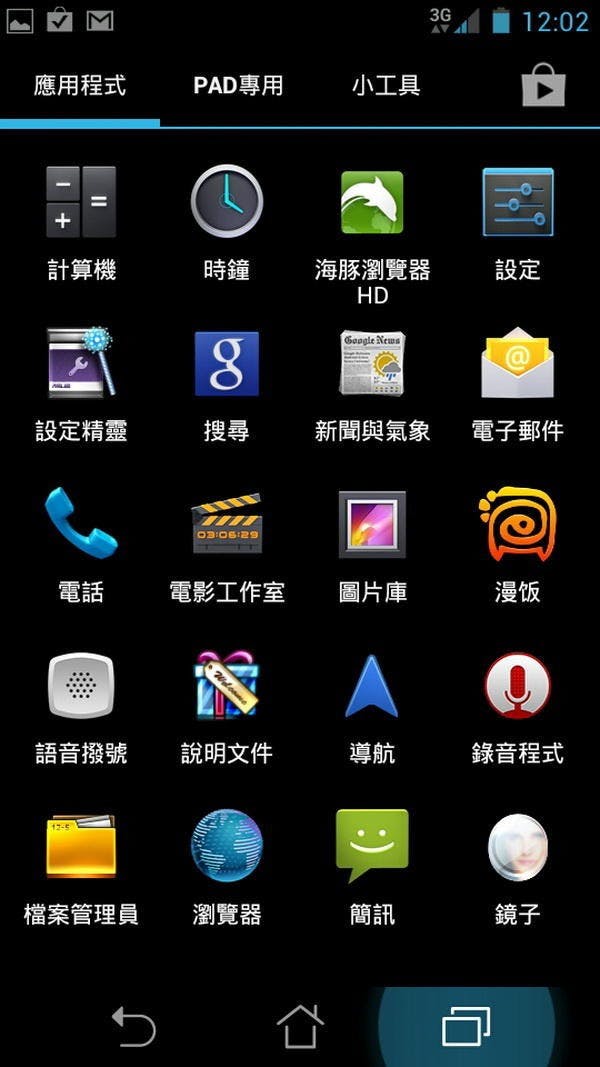Screen dimensions: 600x1067
Task: Open 檔案管理員 file manager
Action: [81, 847]
